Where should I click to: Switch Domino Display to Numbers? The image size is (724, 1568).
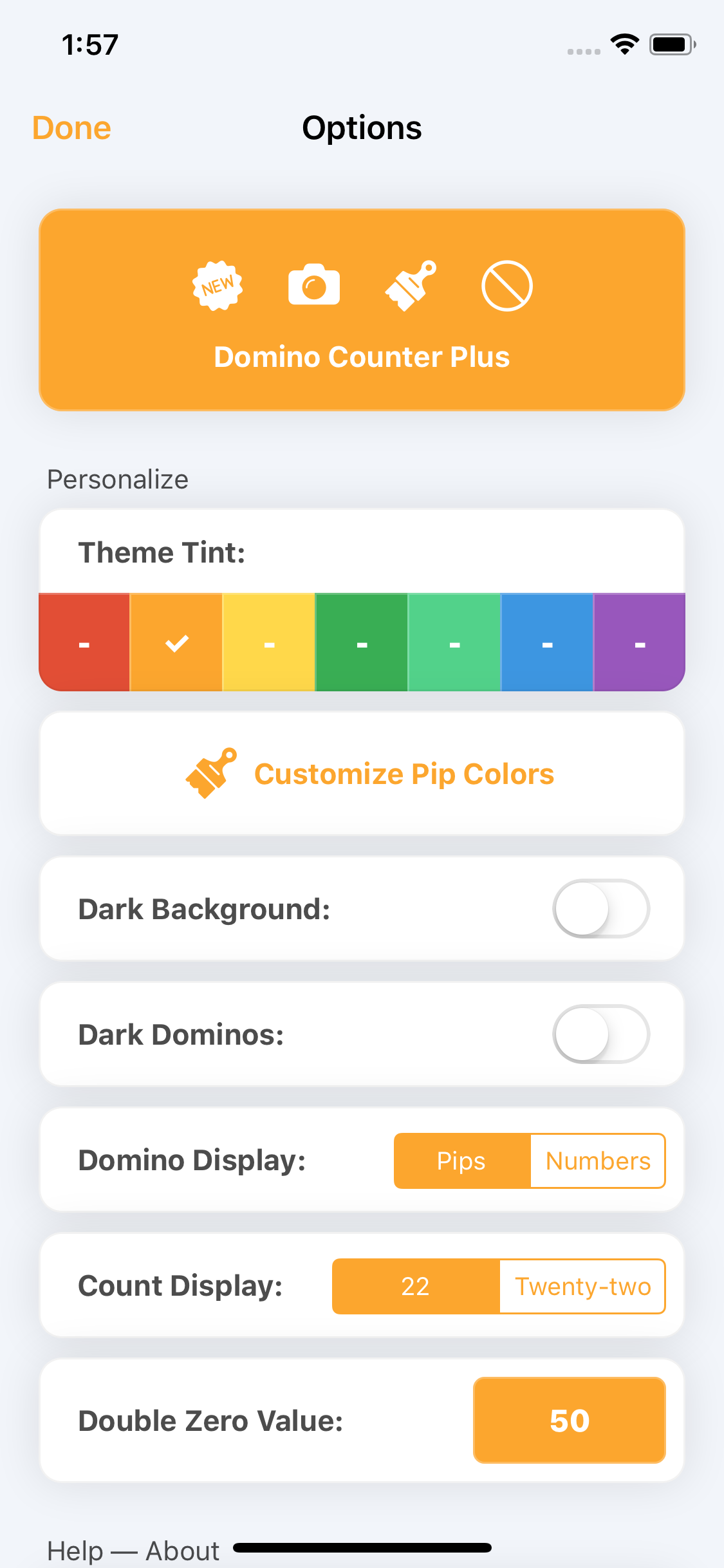click(597, 1161)
